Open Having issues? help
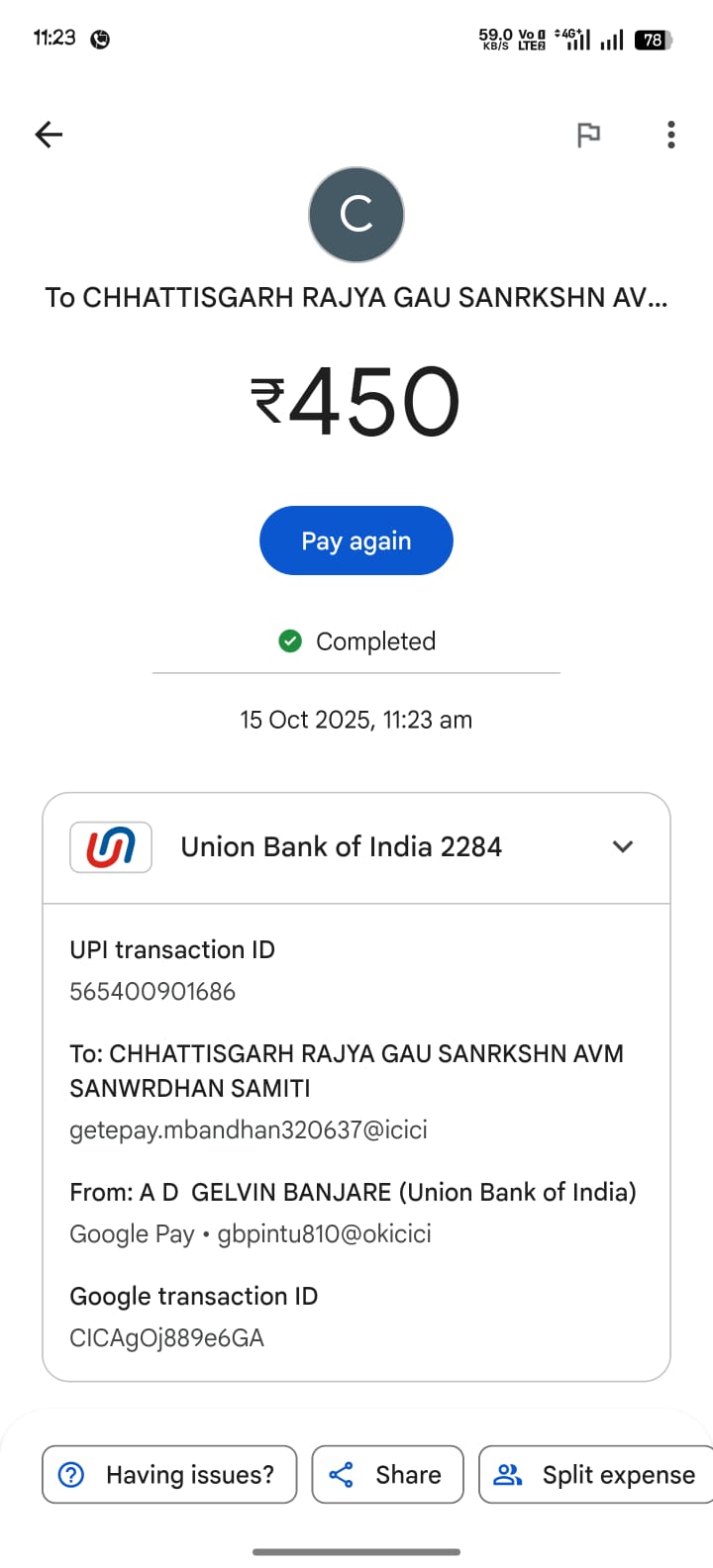Screen dimensions: 713x1568 (x=169, y=1474)
